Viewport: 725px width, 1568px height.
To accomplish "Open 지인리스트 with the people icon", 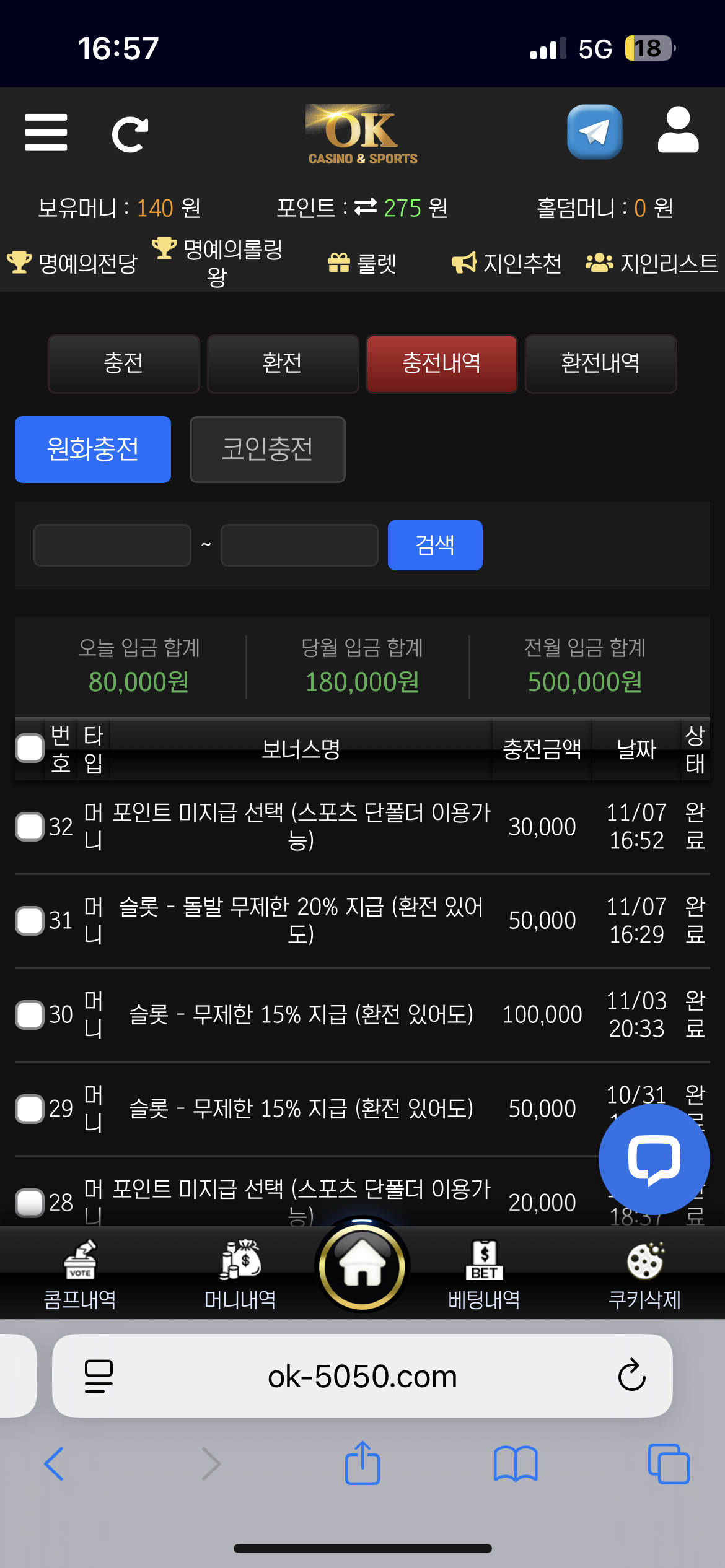I will coord(598,263).
